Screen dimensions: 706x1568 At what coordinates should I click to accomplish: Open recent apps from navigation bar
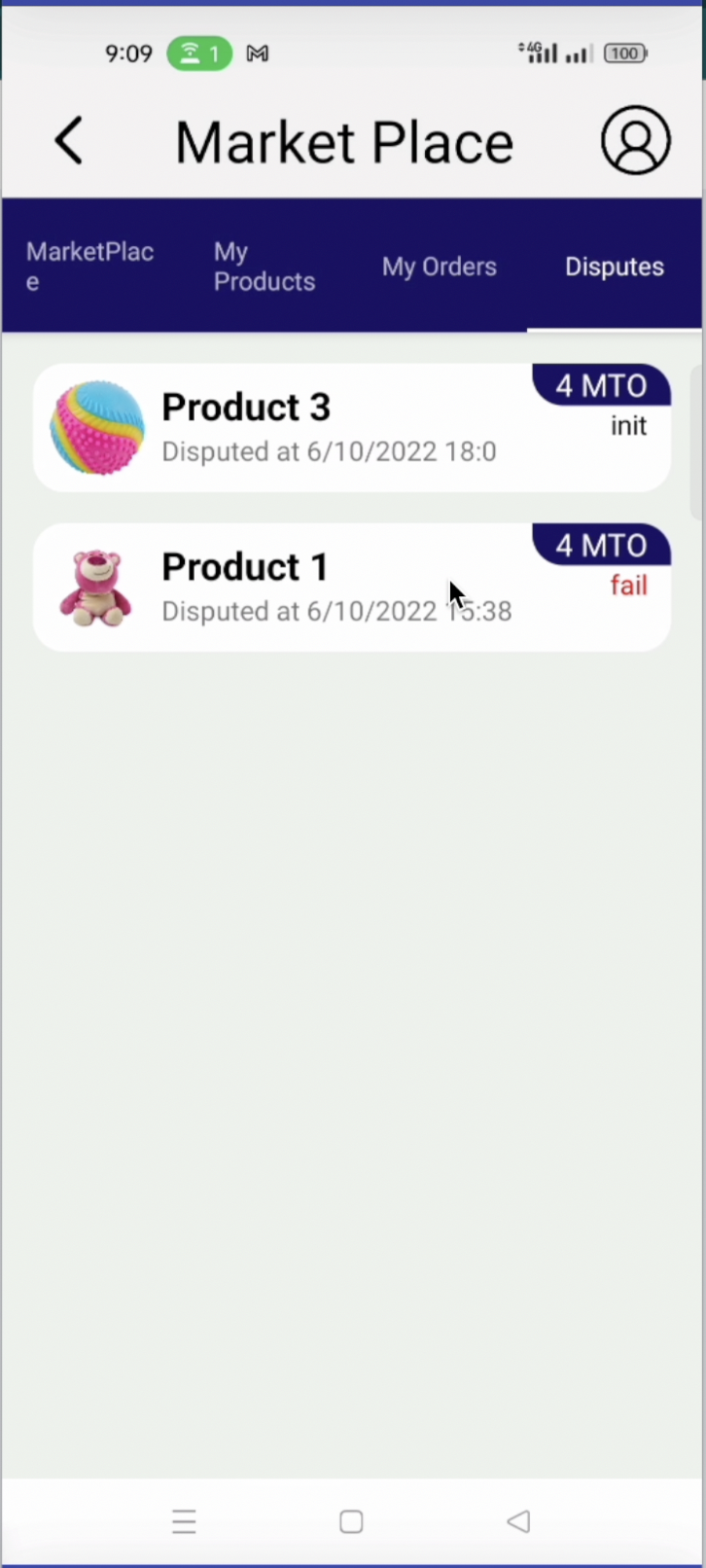tap(184, 1521)
